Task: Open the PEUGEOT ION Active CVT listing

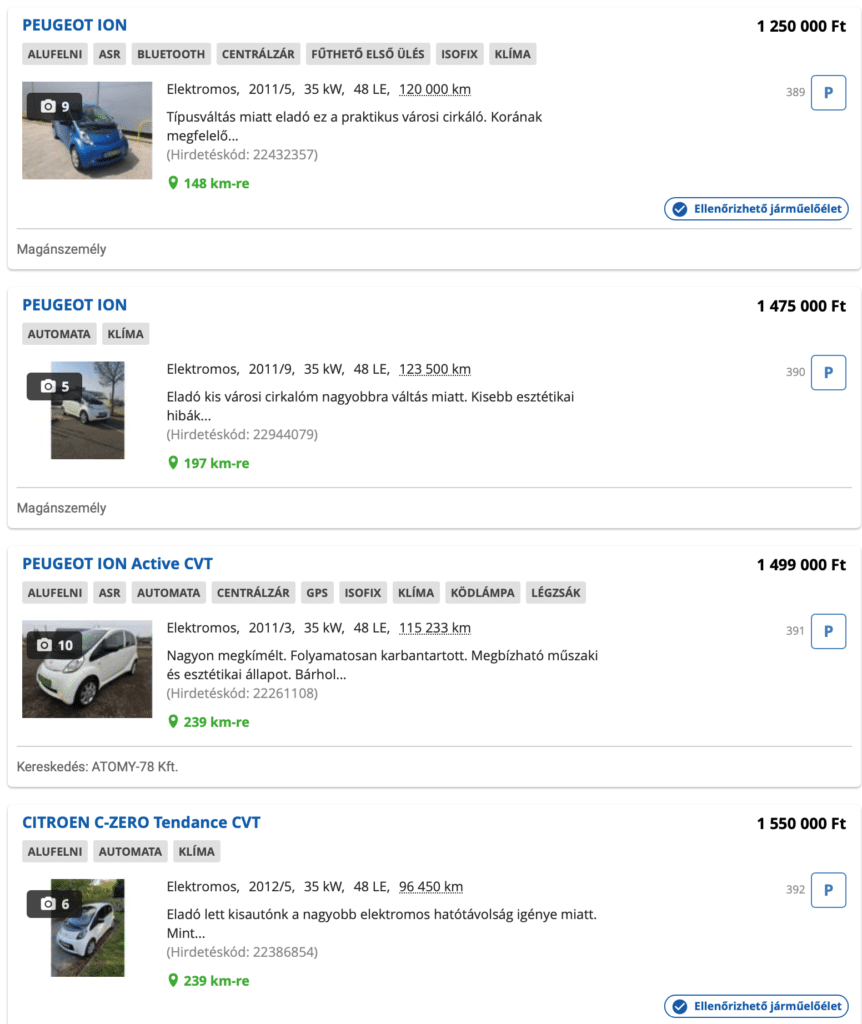Action: click(x=117, y=564)
